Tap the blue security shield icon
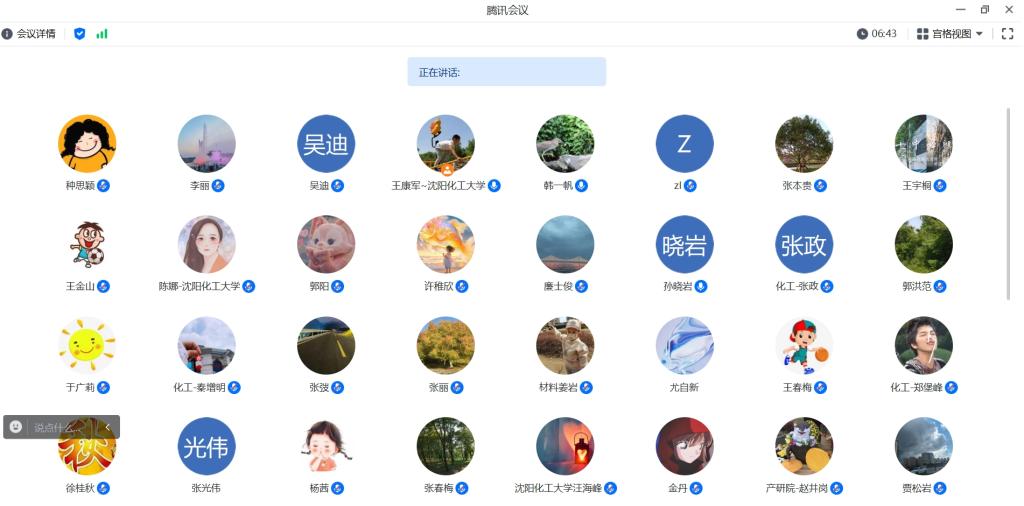 click(x=80, y=34)
